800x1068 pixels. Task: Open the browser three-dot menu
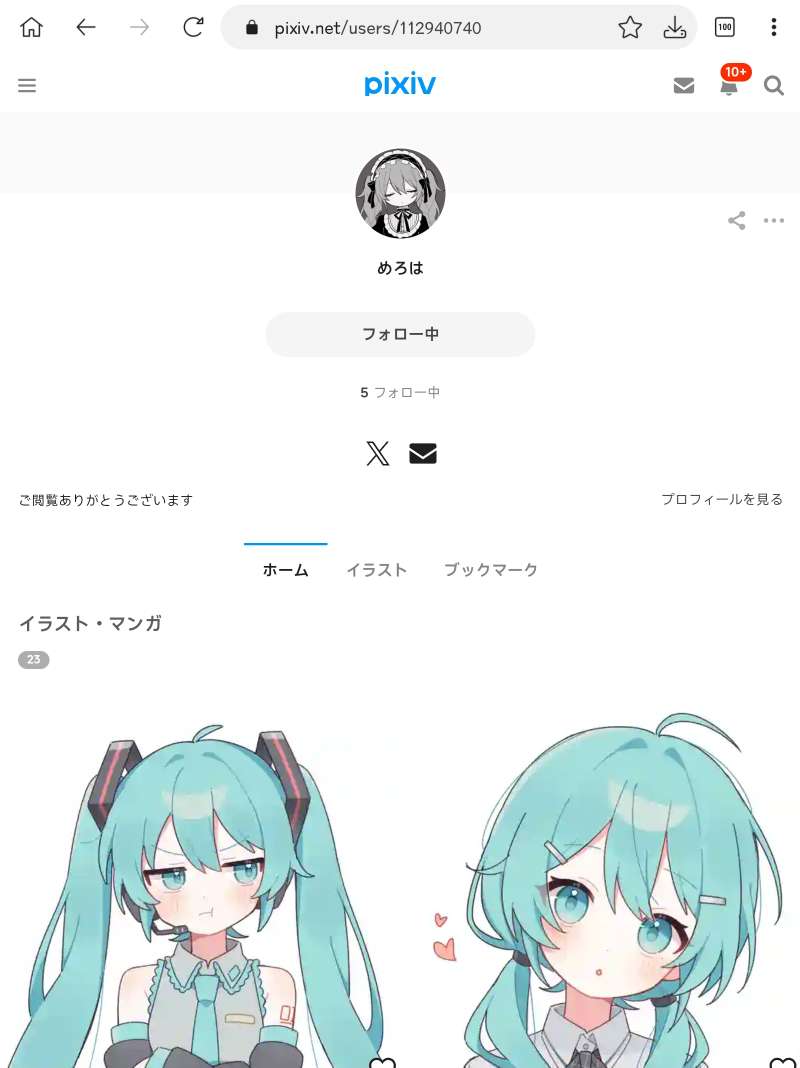[773, 28]
